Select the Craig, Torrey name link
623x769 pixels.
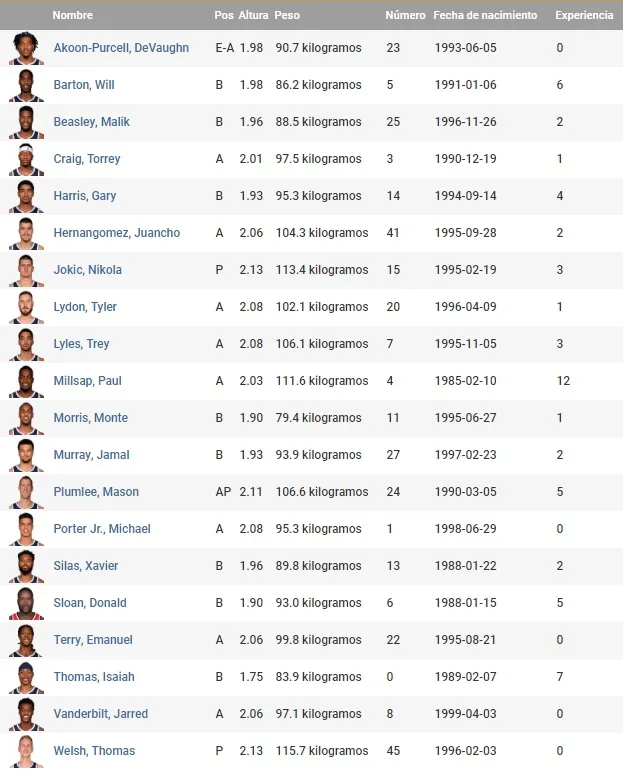pyautogui.click(x=86, y=159)
